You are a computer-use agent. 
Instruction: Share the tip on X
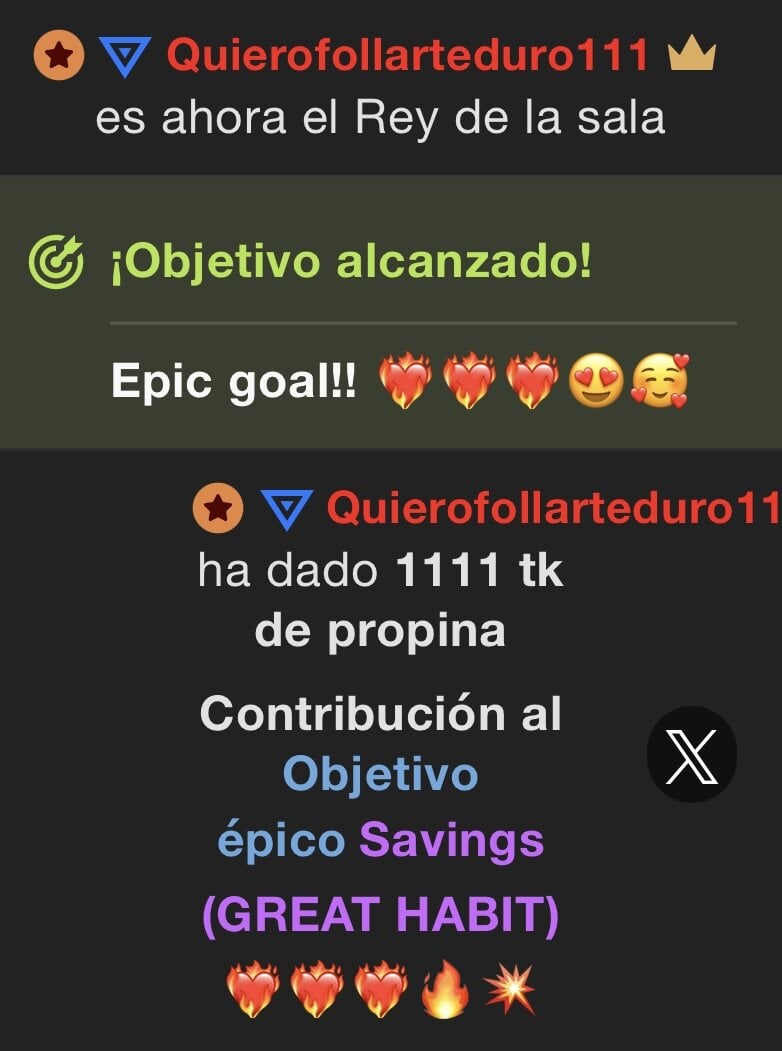click(692, 757)
